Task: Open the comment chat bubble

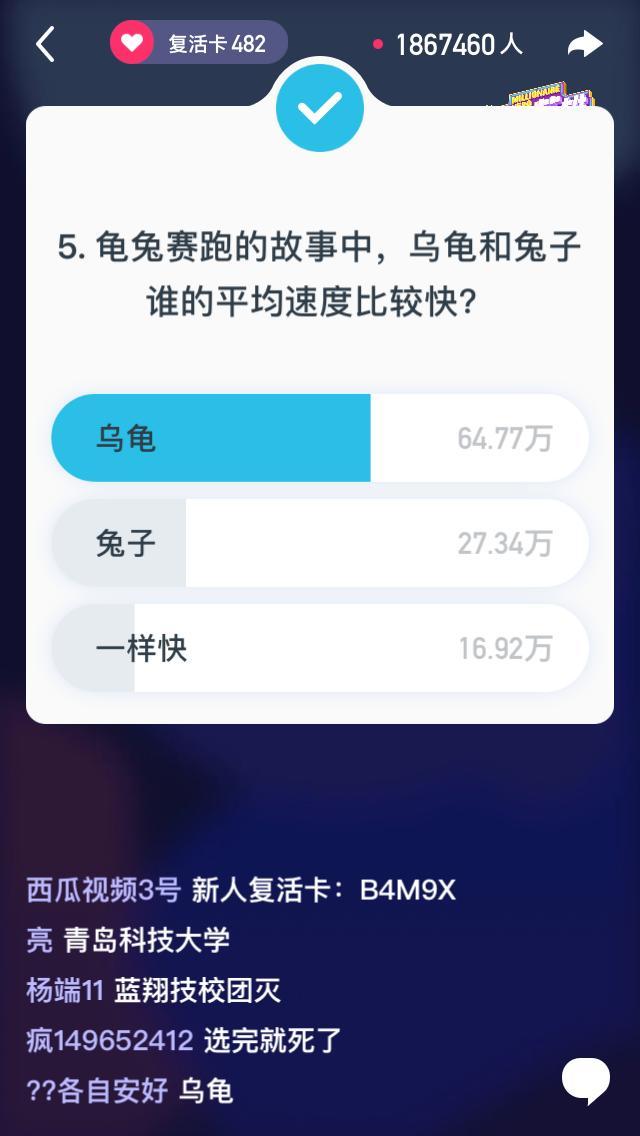Action: [586, 1079]
